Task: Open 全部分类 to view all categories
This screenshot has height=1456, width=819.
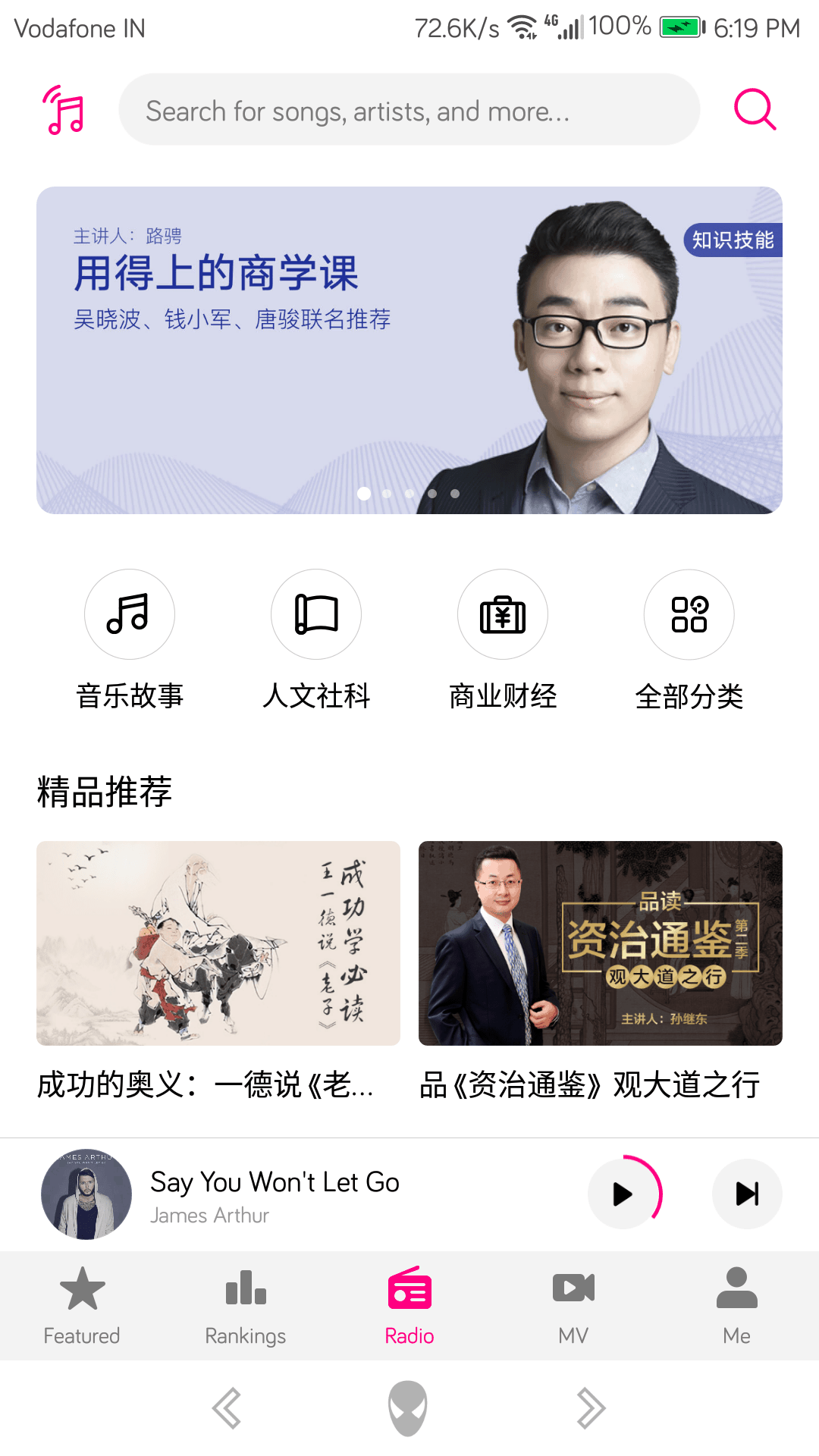Action: (689, 614)
